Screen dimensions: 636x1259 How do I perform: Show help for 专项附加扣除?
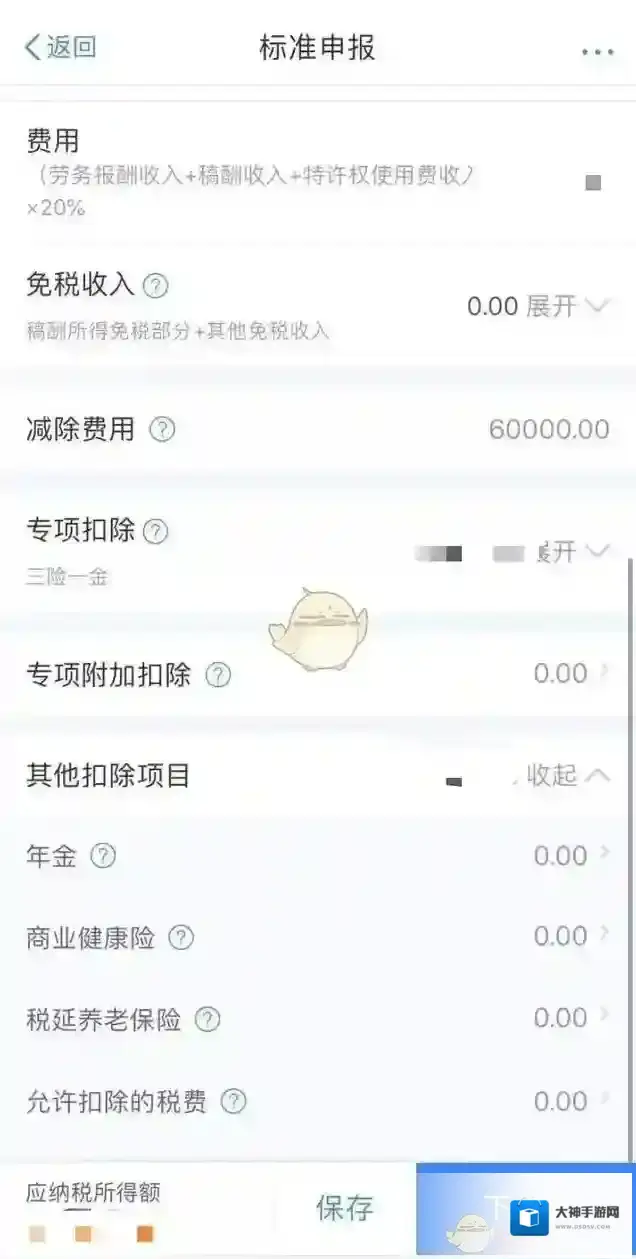click(x=218, y=675)
